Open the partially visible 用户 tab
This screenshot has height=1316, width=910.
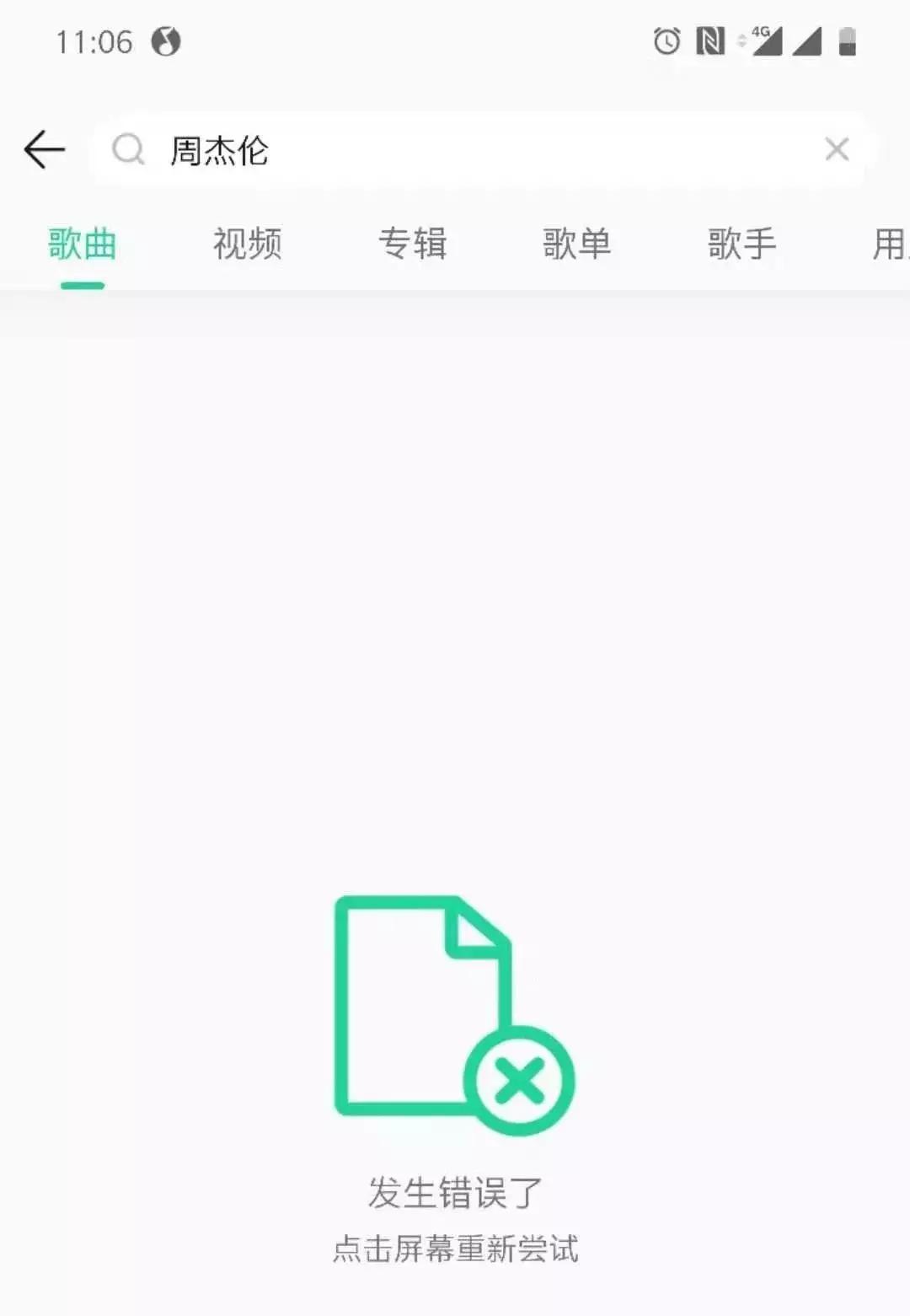pos(889,244)
